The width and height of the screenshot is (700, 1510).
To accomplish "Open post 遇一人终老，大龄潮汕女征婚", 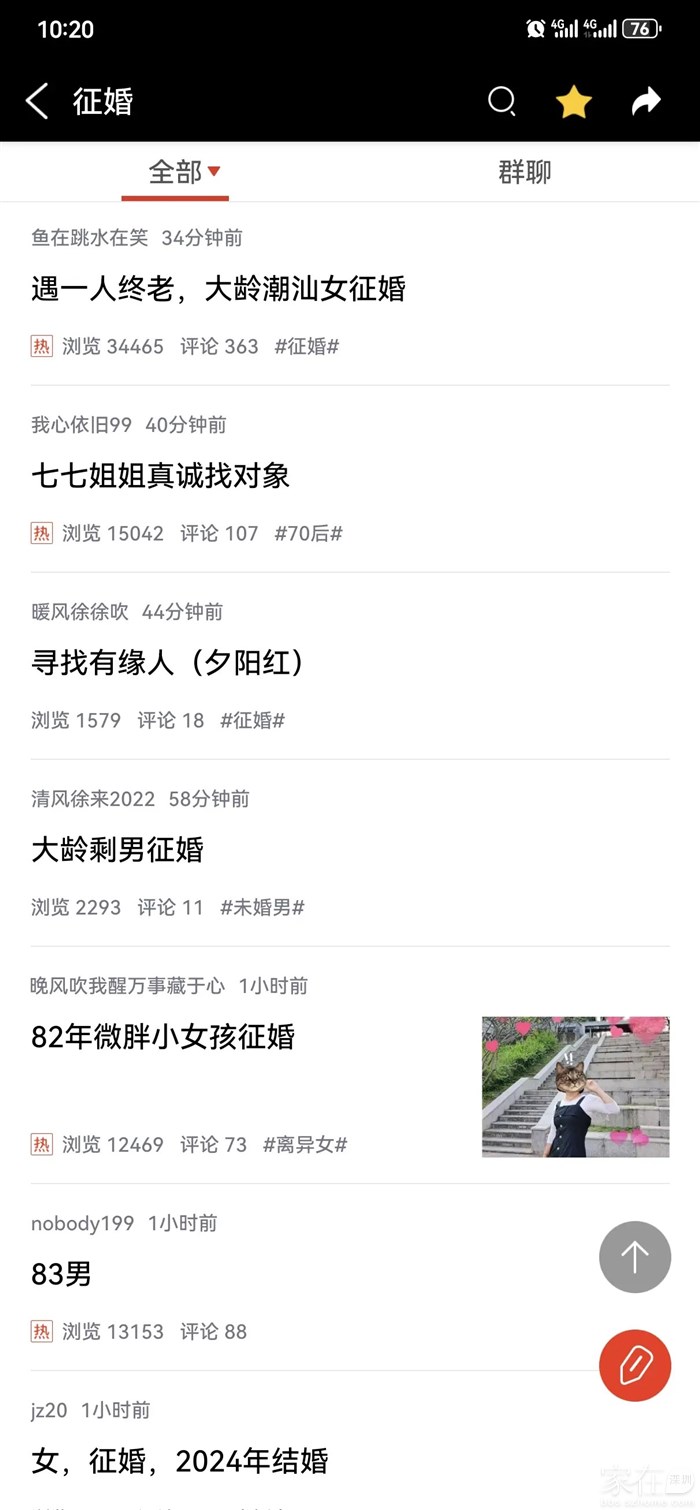I will [218, 290].
